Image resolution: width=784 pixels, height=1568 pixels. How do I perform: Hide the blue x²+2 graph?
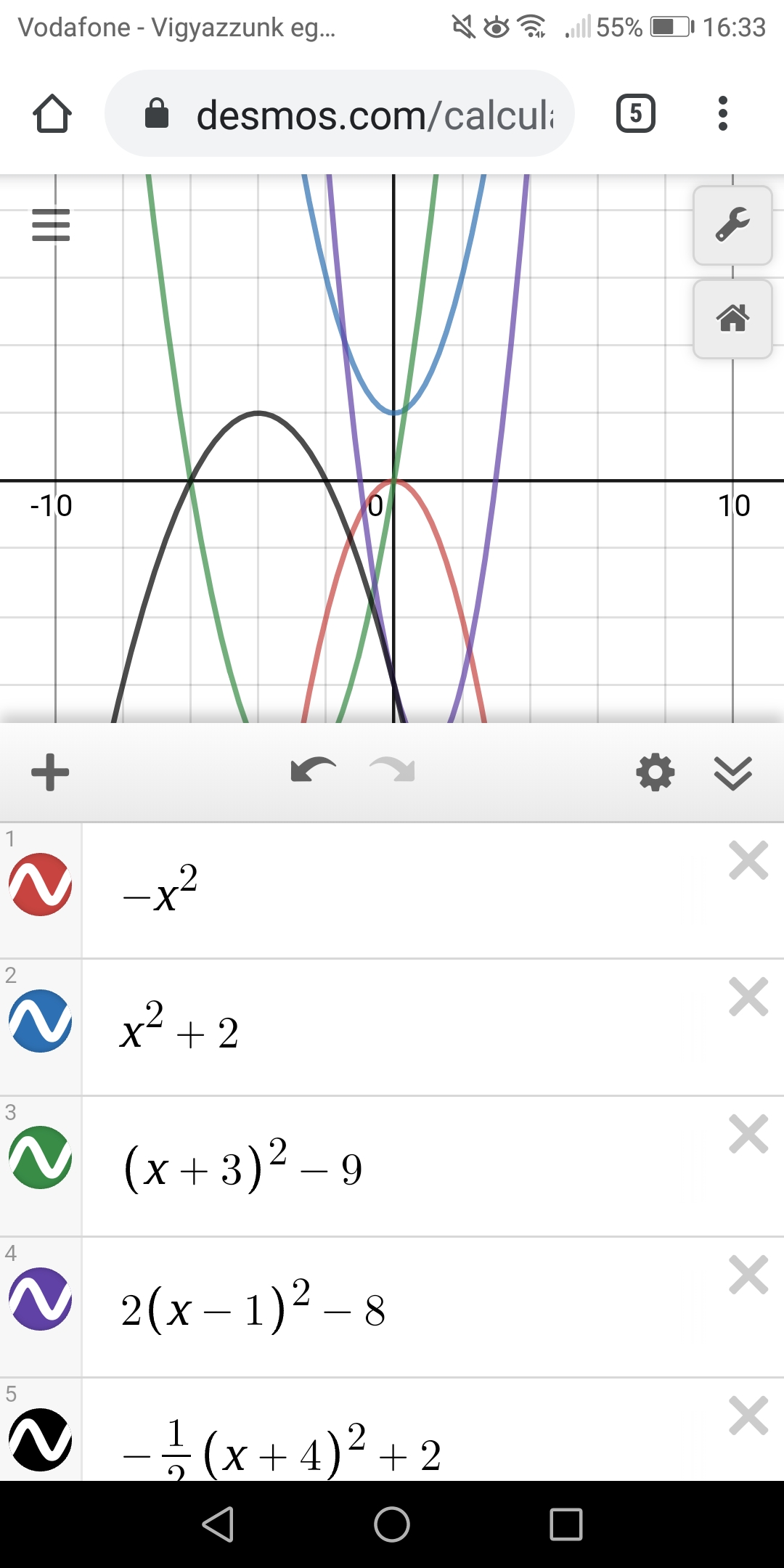tap(41, 1021)
